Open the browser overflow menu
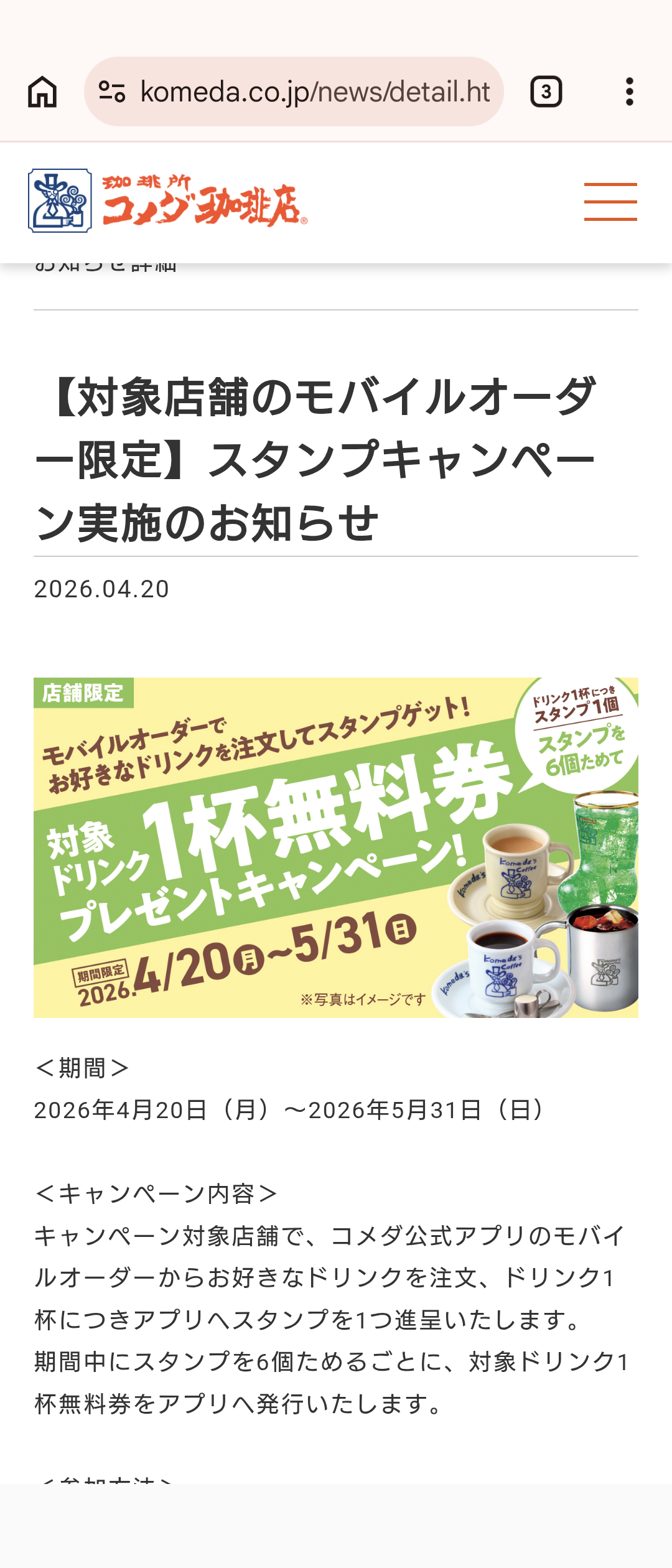672x1568 pixels. click(629, 92)
